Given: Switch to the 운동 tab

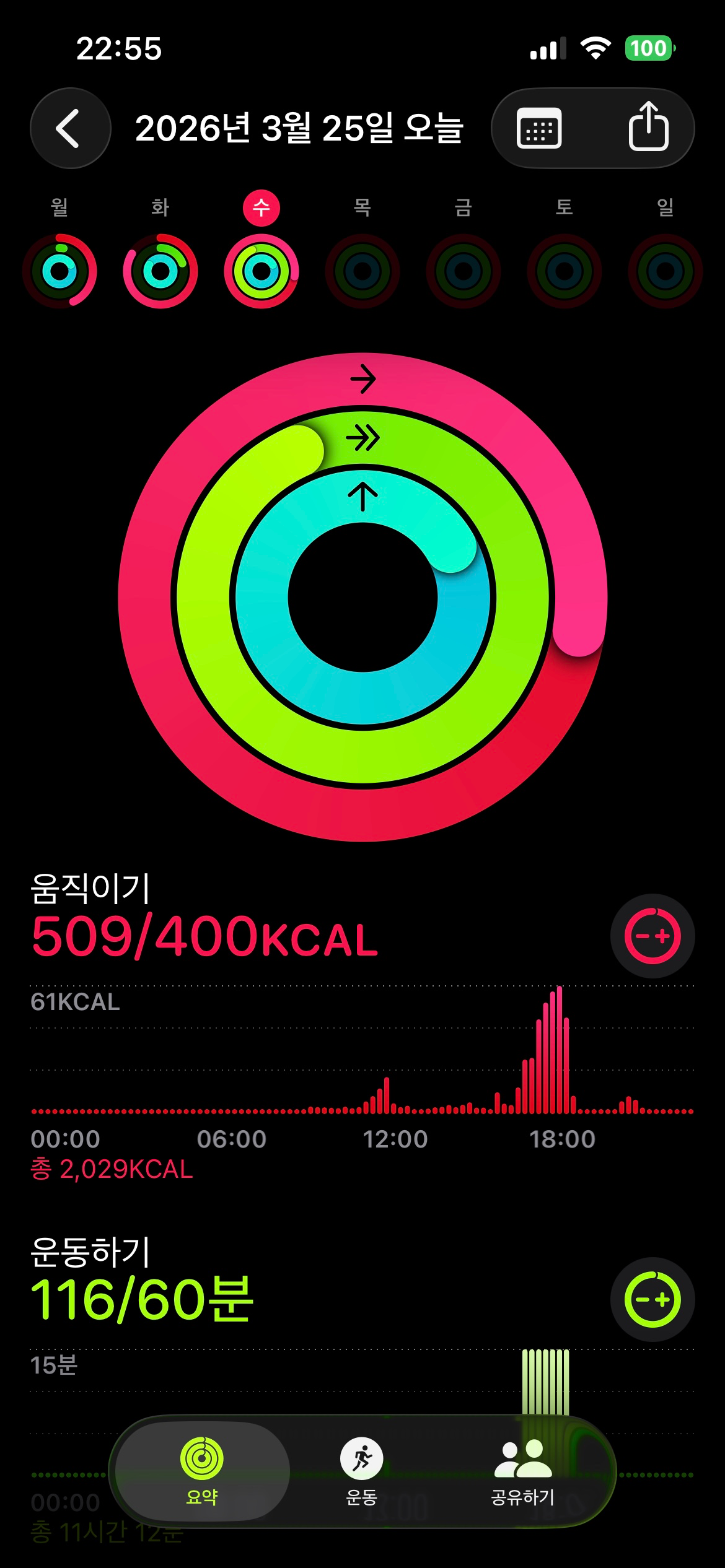Looking at the screenshot, I should click(x=362, y=1471).
